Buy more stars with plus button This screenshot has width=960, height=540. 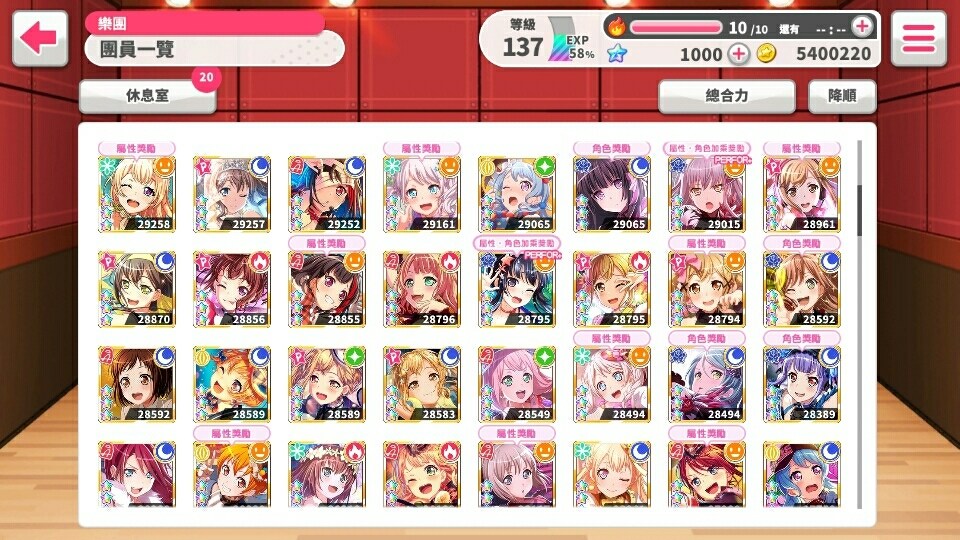pos(738,54)
